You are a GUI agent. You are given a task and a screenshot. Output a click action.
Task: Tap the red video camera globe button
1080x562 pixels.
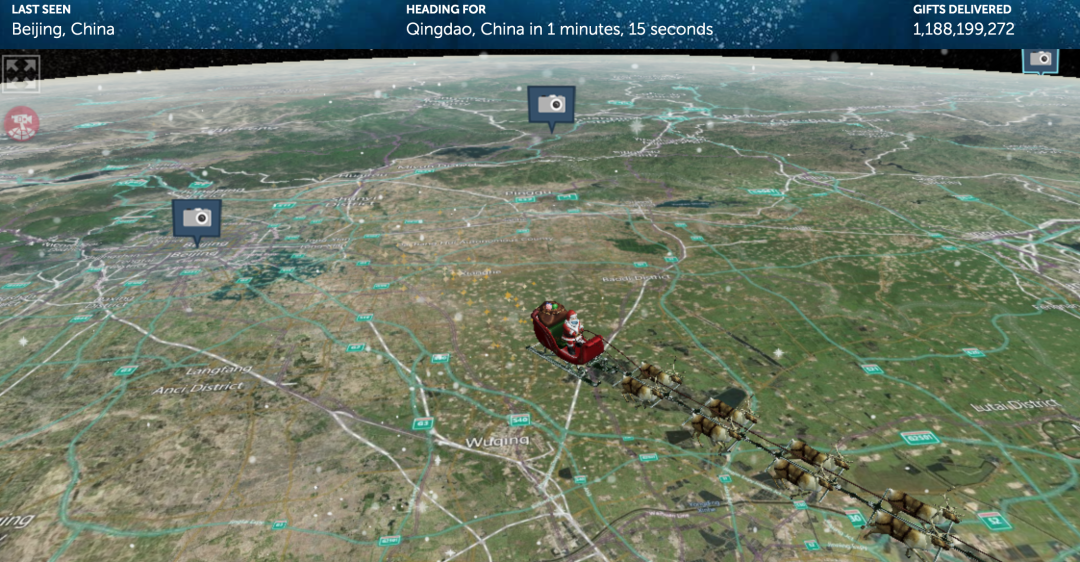point(20,124)
